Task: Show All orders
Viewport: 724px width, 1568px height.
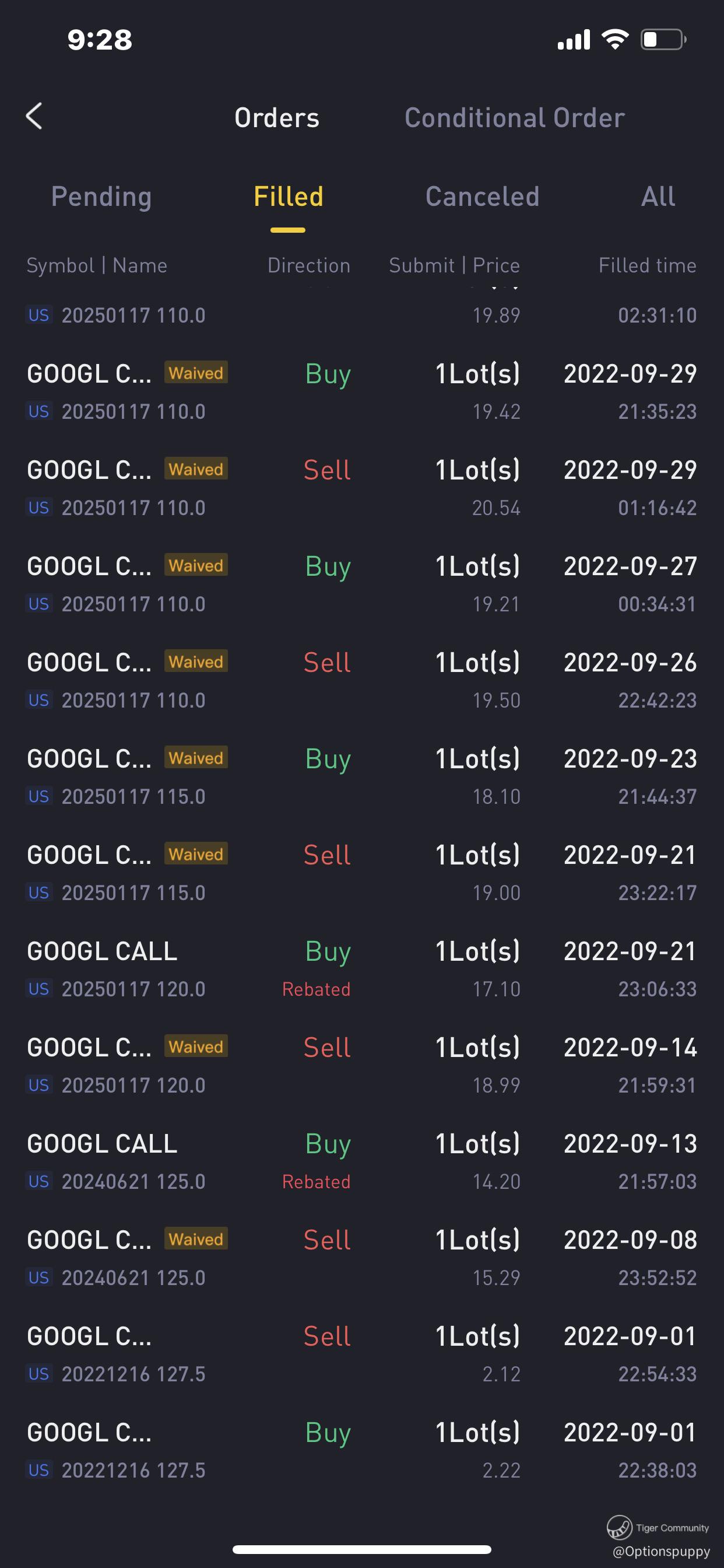Action: [x=658, y=197]
